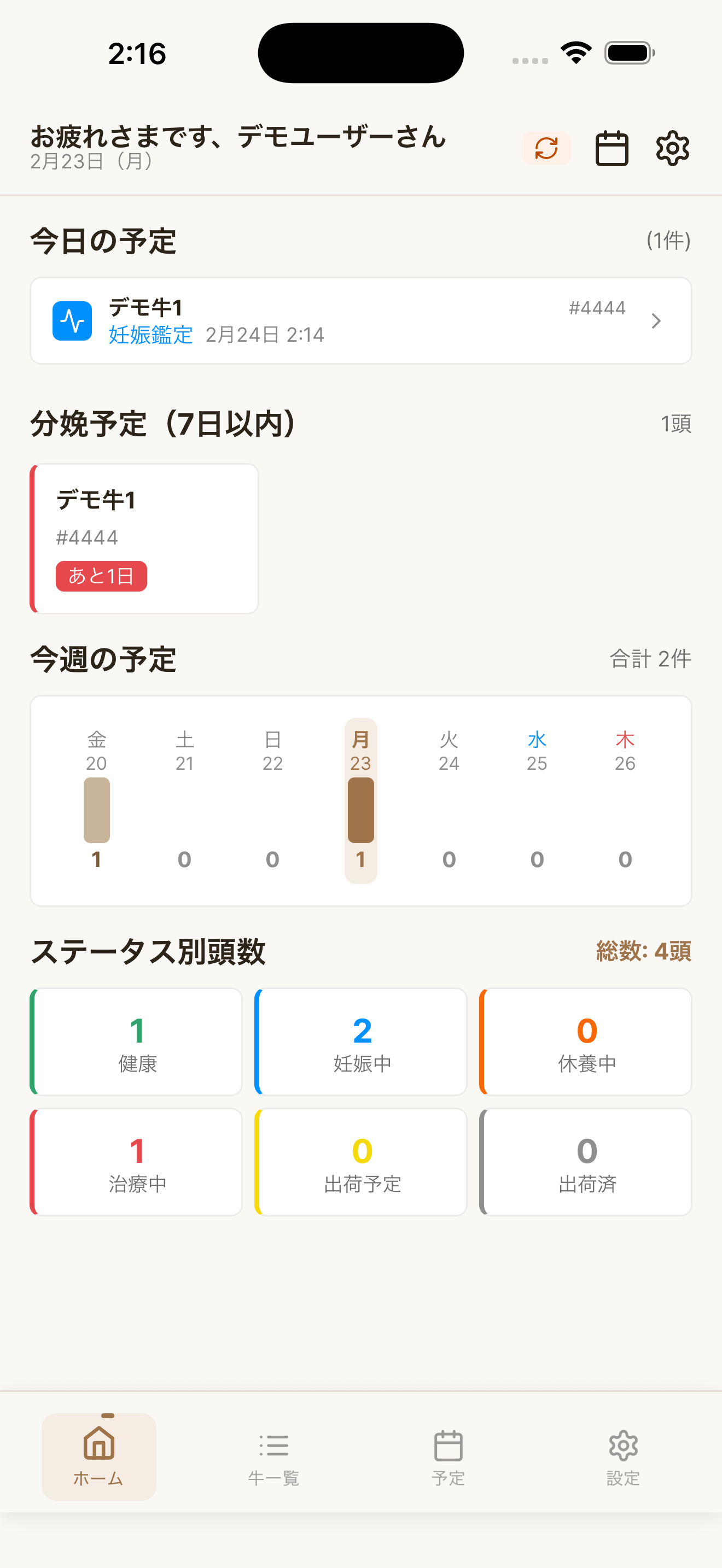Open the calendar icon in the header
722x1568 pixels.
[x=611, y=148]
